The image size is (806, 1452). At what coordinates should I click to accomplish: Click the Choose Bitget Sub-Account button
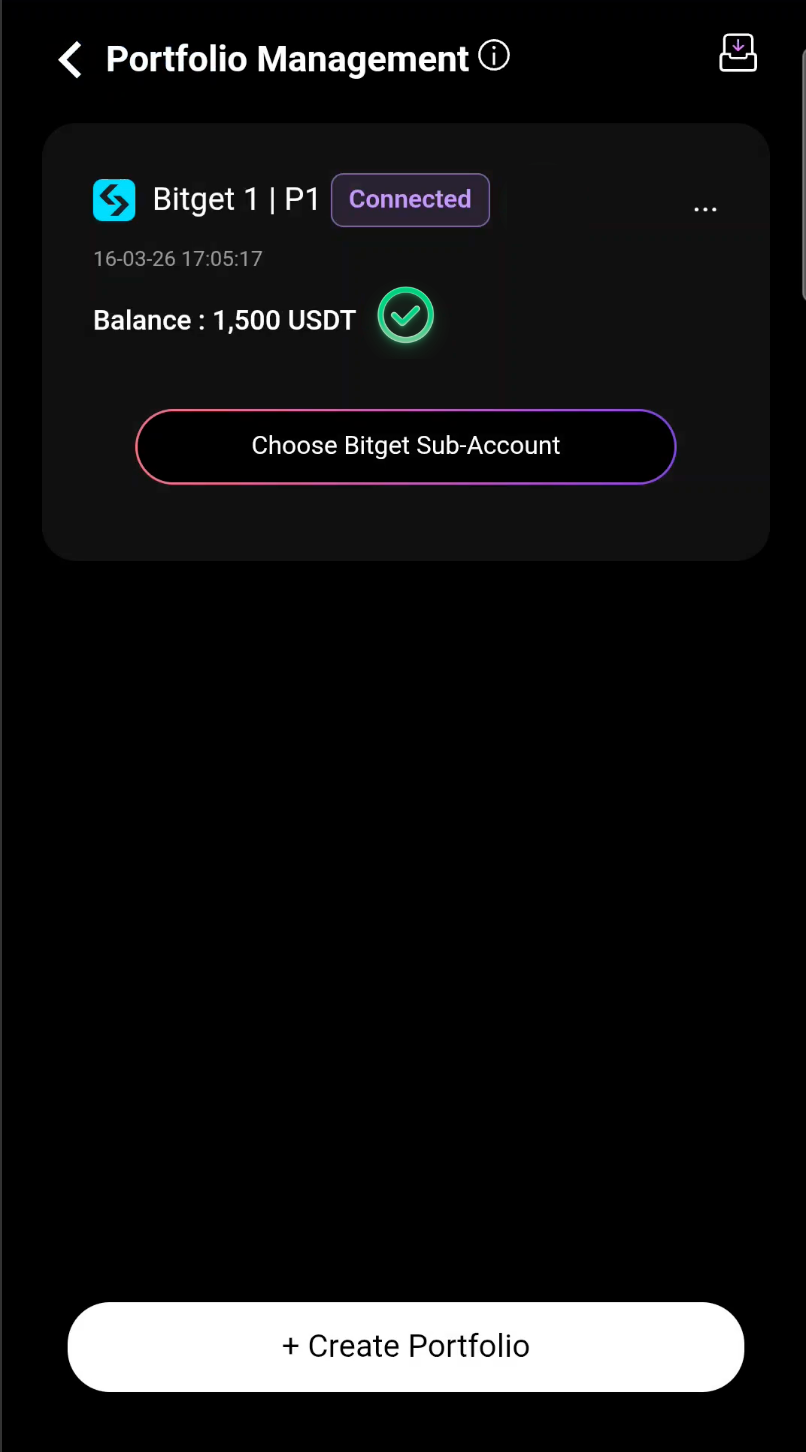[405, 446]
